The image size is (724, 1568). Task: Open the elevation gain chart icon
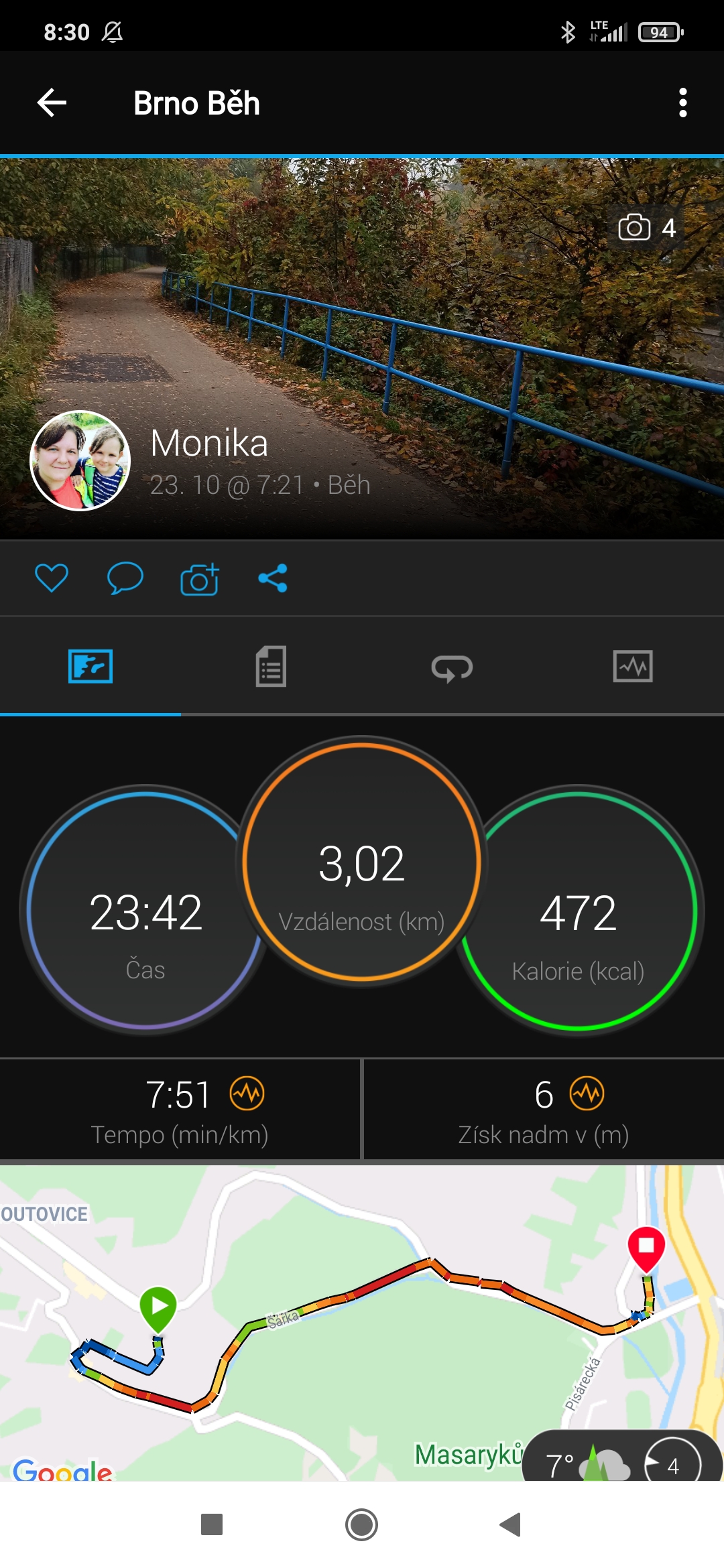tap(587, 1094)
